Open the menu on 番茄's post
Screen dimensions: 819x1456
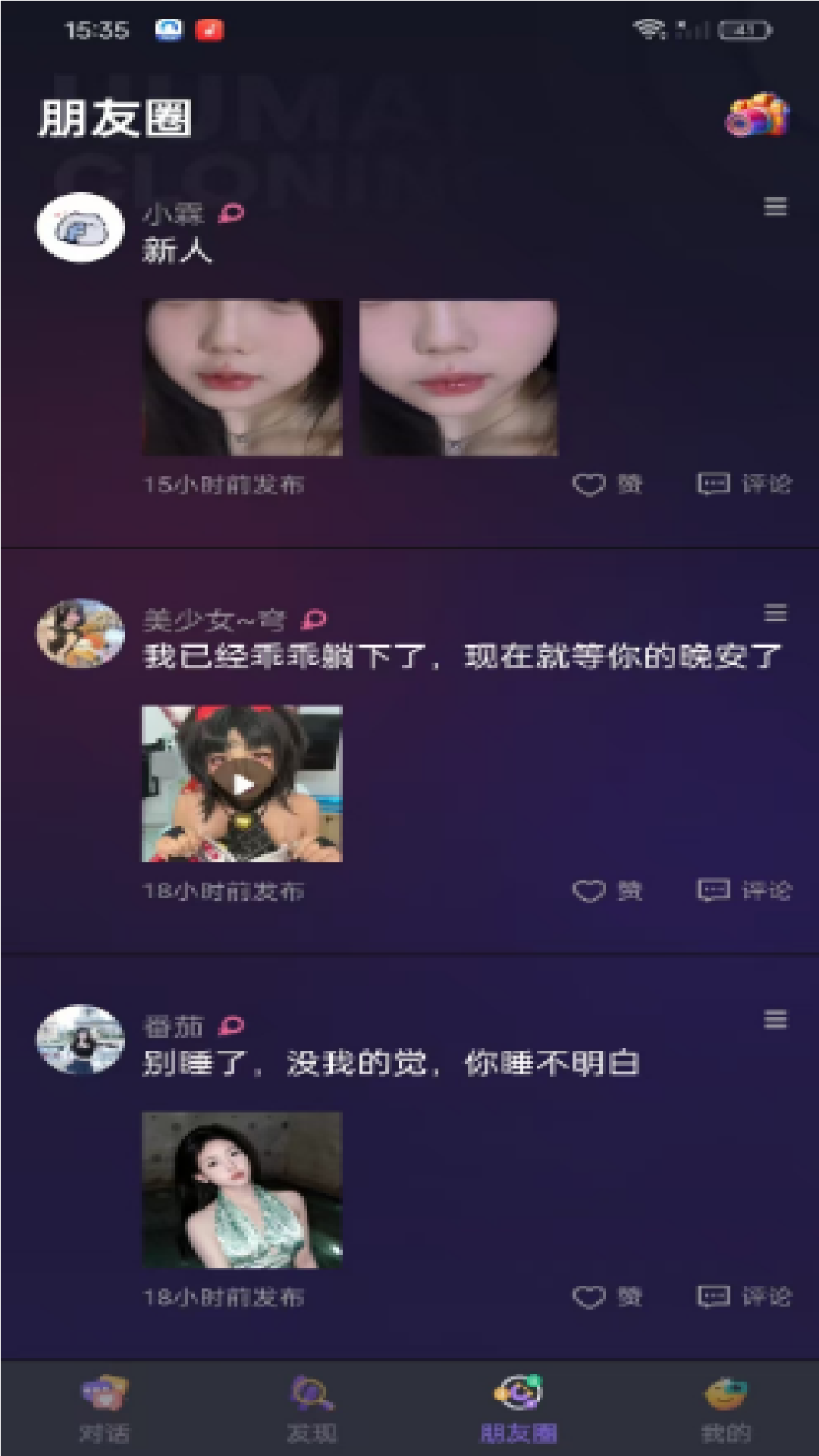click(x=775, y=1019)
